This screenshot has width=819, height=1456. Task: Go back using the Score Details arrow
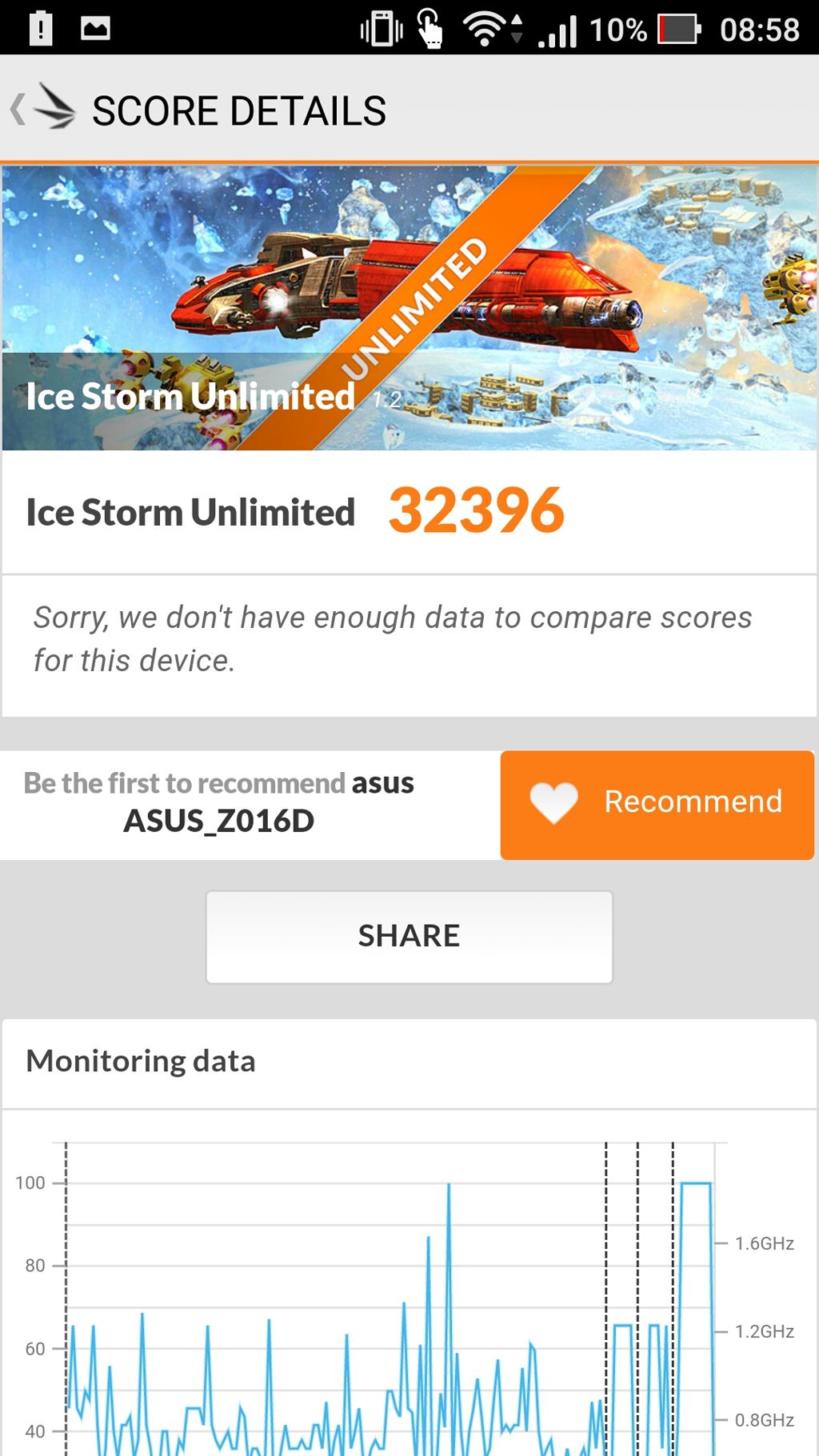tap(19, 110)
